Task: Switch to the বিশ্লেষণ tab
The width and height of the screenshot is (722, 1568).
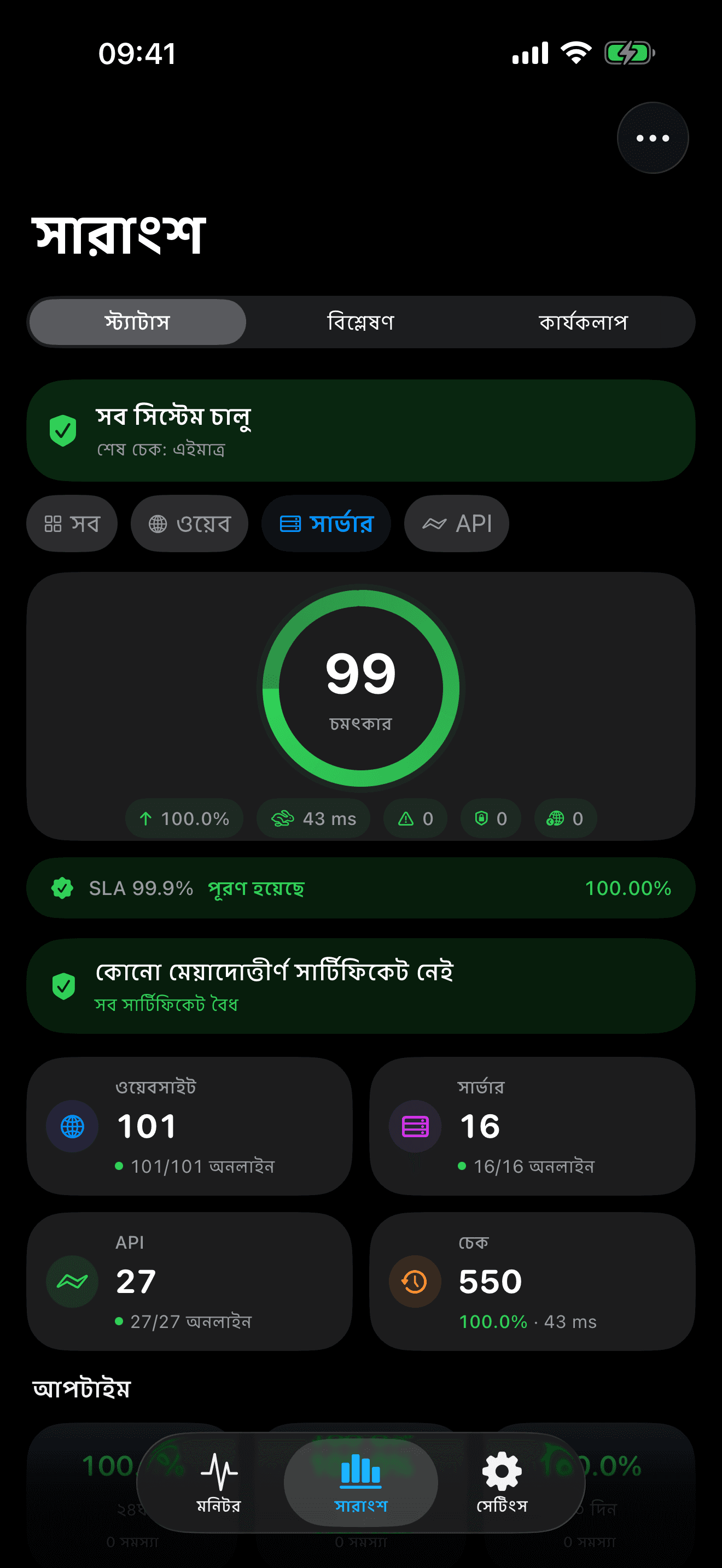Action: (360, 323)
